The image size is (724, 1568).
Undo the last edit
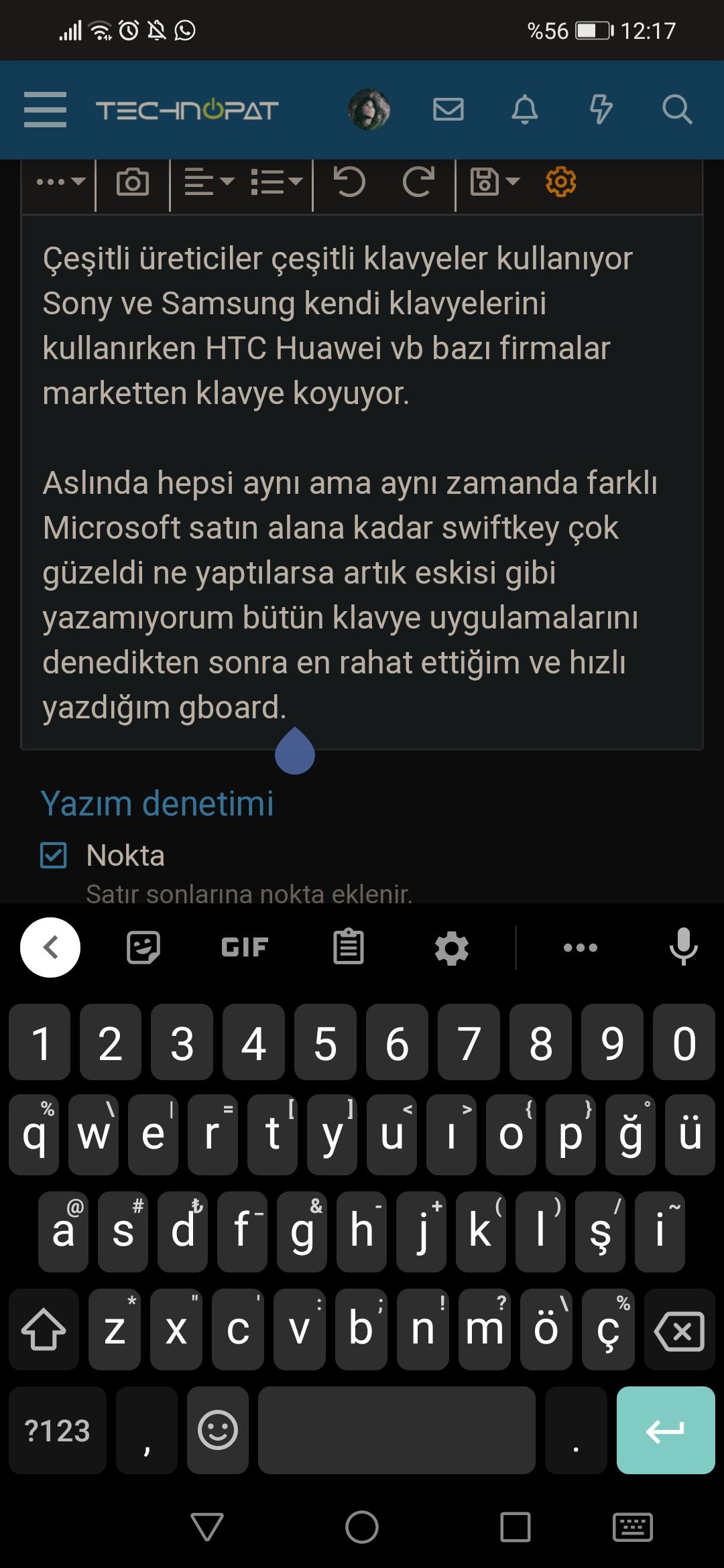pyautogui.click(x=349, y=182)
